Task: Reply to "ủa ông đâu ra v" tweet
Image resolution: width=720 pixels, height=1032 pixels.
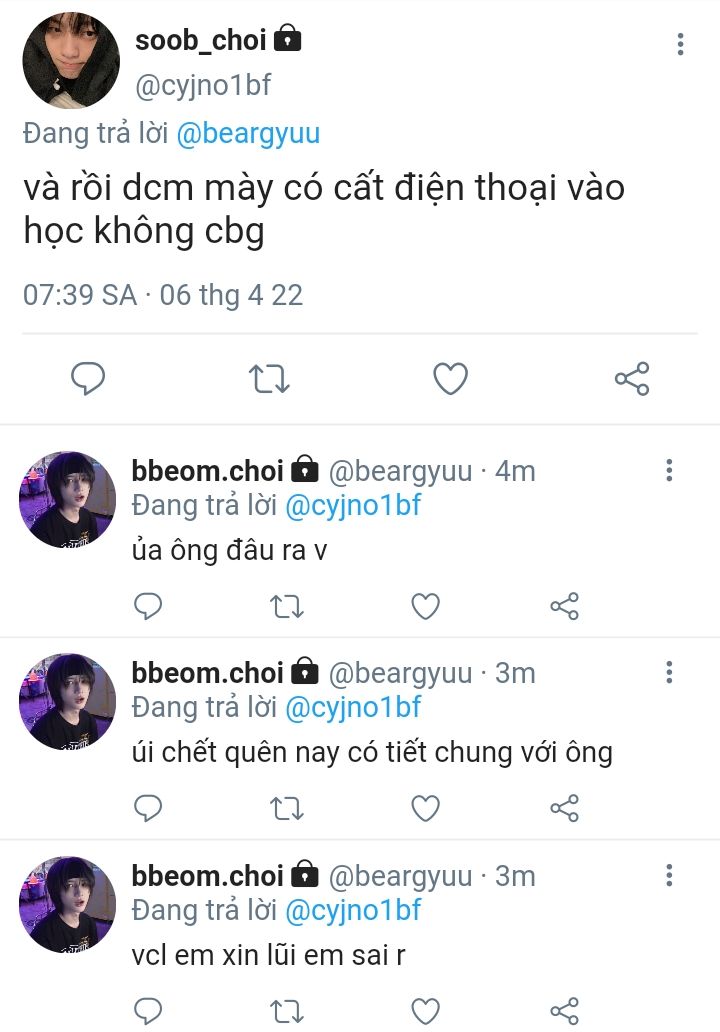Action: 148,606
